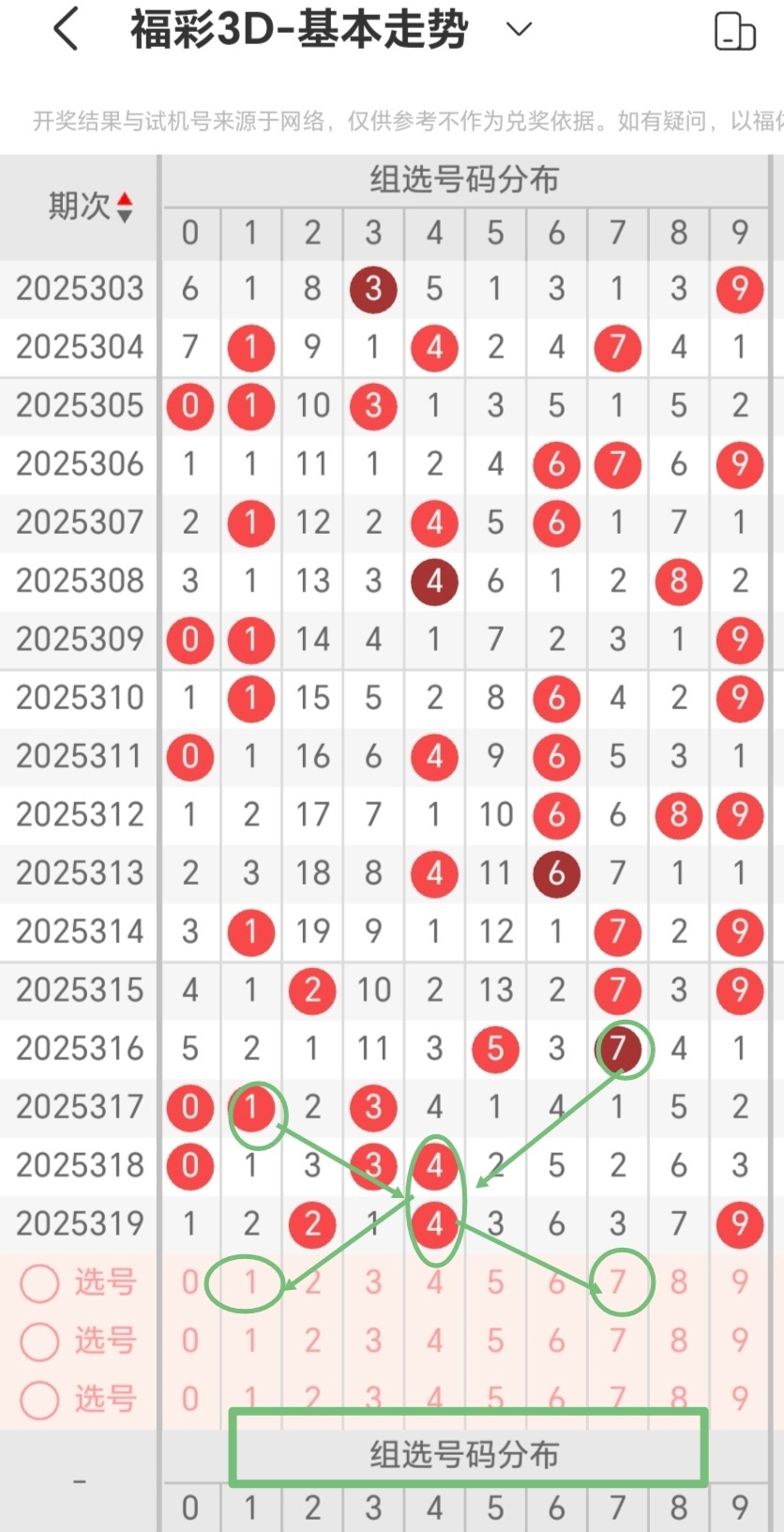
Task: Tap the red circled 0 in row 2025317
Action: pos(189,1107)
